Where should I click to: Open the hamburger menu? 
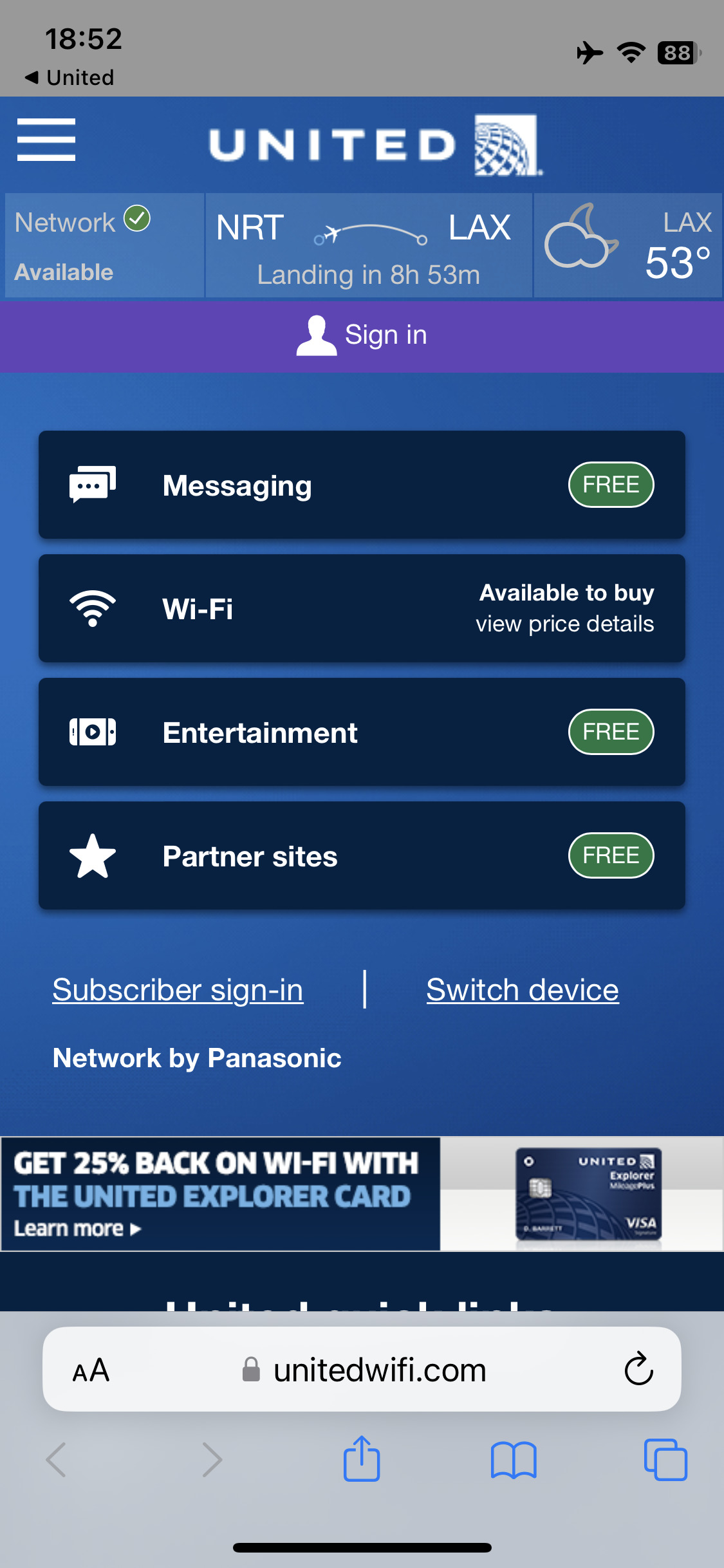[x=46, y=140]
